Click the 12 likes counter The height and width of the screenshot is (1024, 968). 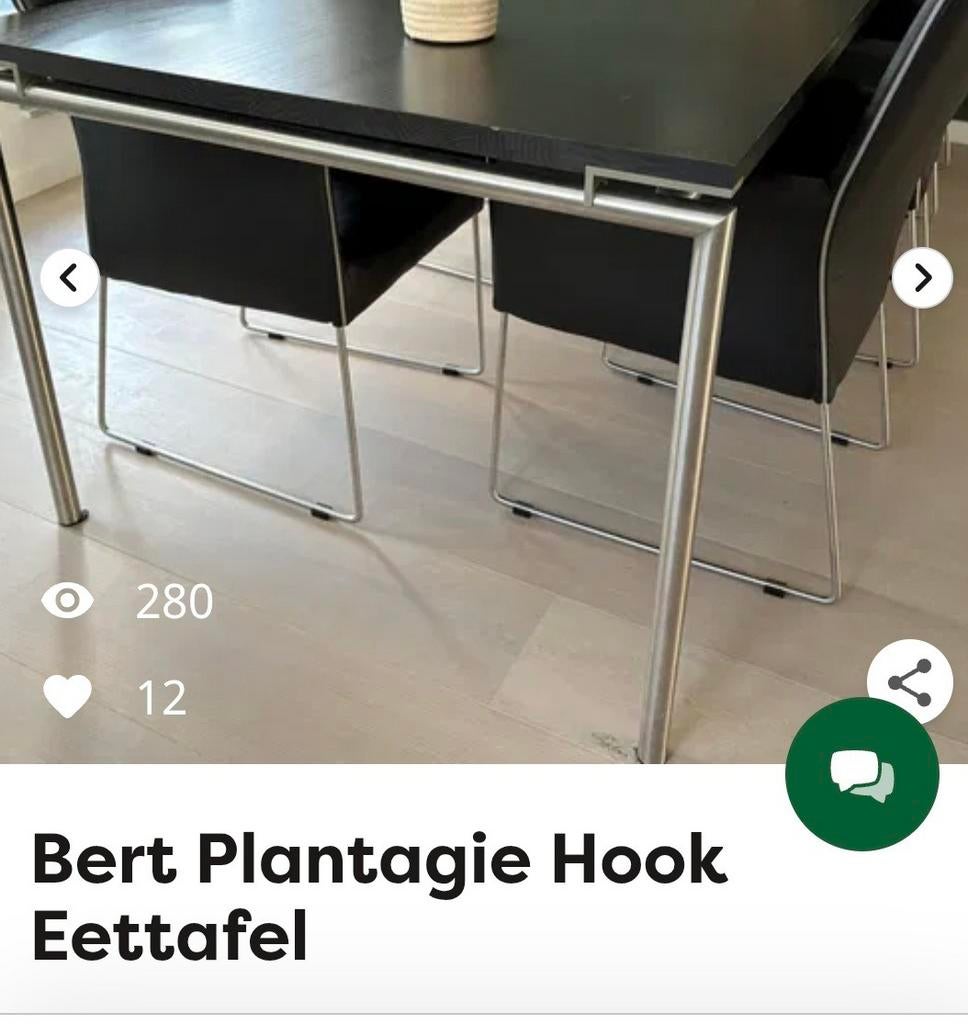click(x=160, y=695)
